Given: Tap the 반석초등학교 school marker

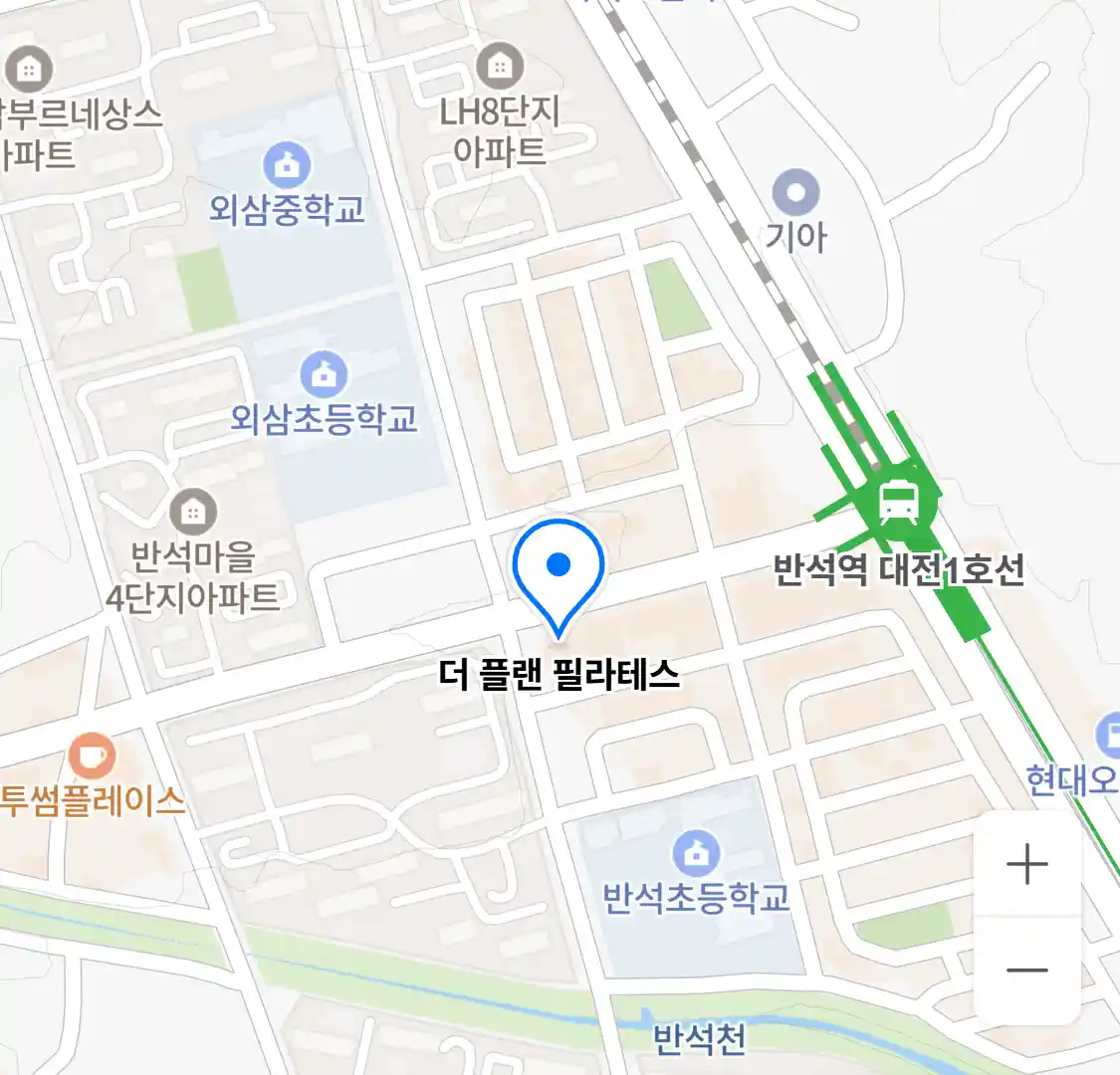Looking at the screenshot, I should pos(696,853).
